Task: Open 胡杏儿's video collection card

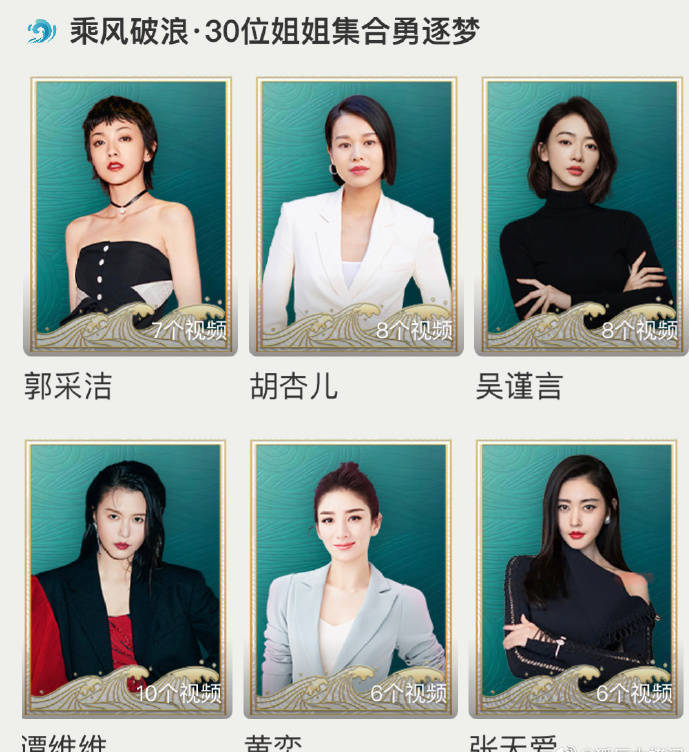Action: coord(356,214)
